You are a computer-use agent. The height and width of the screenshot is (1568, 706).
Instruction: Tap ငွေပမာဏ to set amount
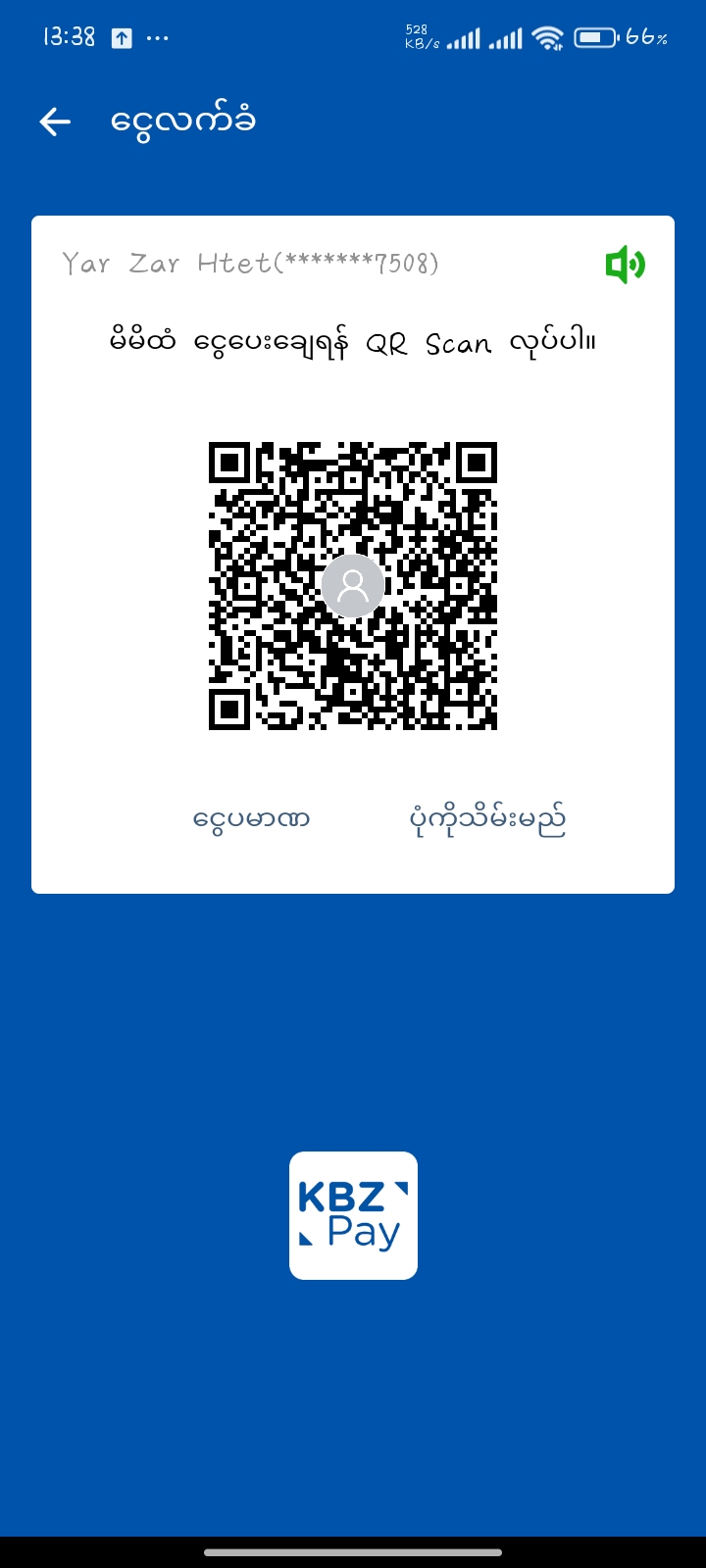(251, 818)
